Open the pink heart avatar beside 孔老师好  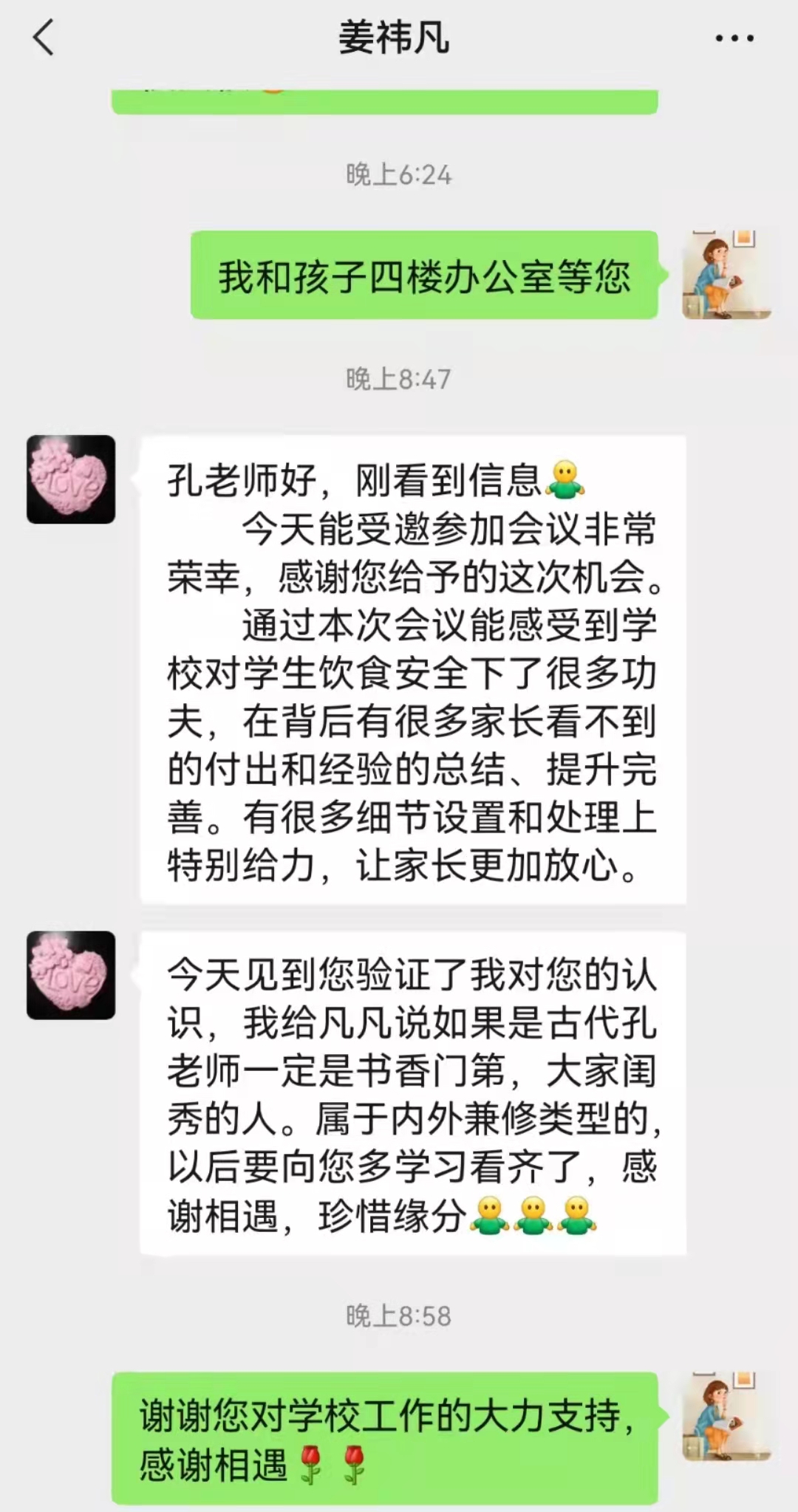(71, 479)
